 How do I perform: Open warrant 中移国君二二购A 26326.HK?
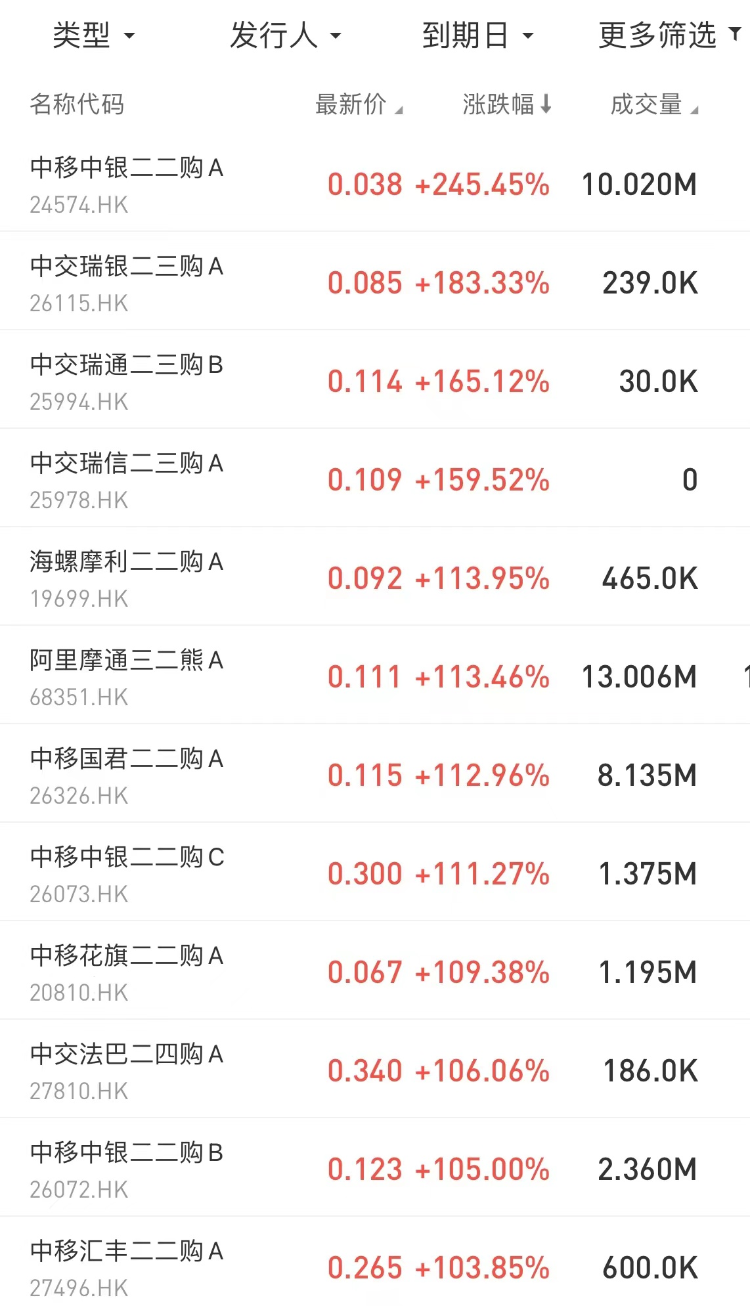click(x=375, y=774)
